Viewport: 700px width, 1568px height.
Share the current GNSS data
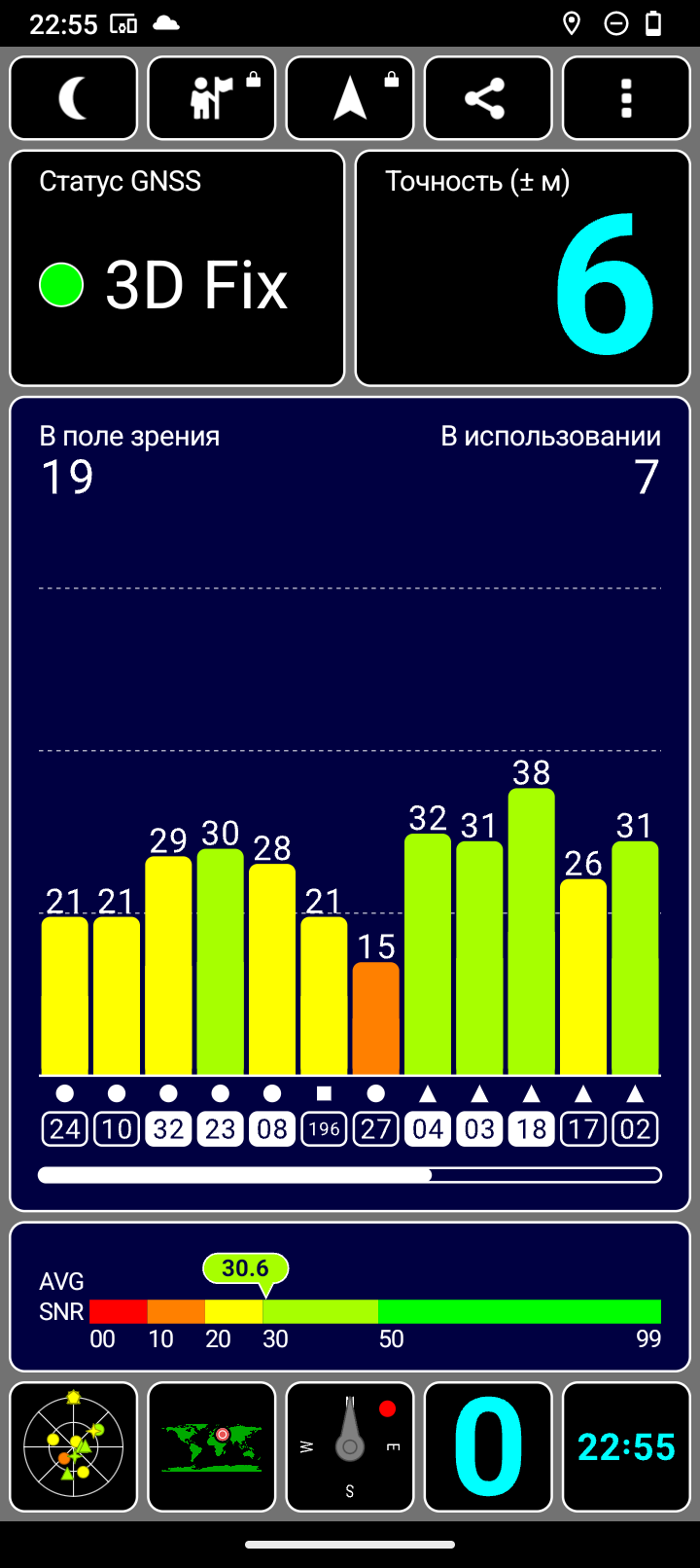(x=488, y=98)
